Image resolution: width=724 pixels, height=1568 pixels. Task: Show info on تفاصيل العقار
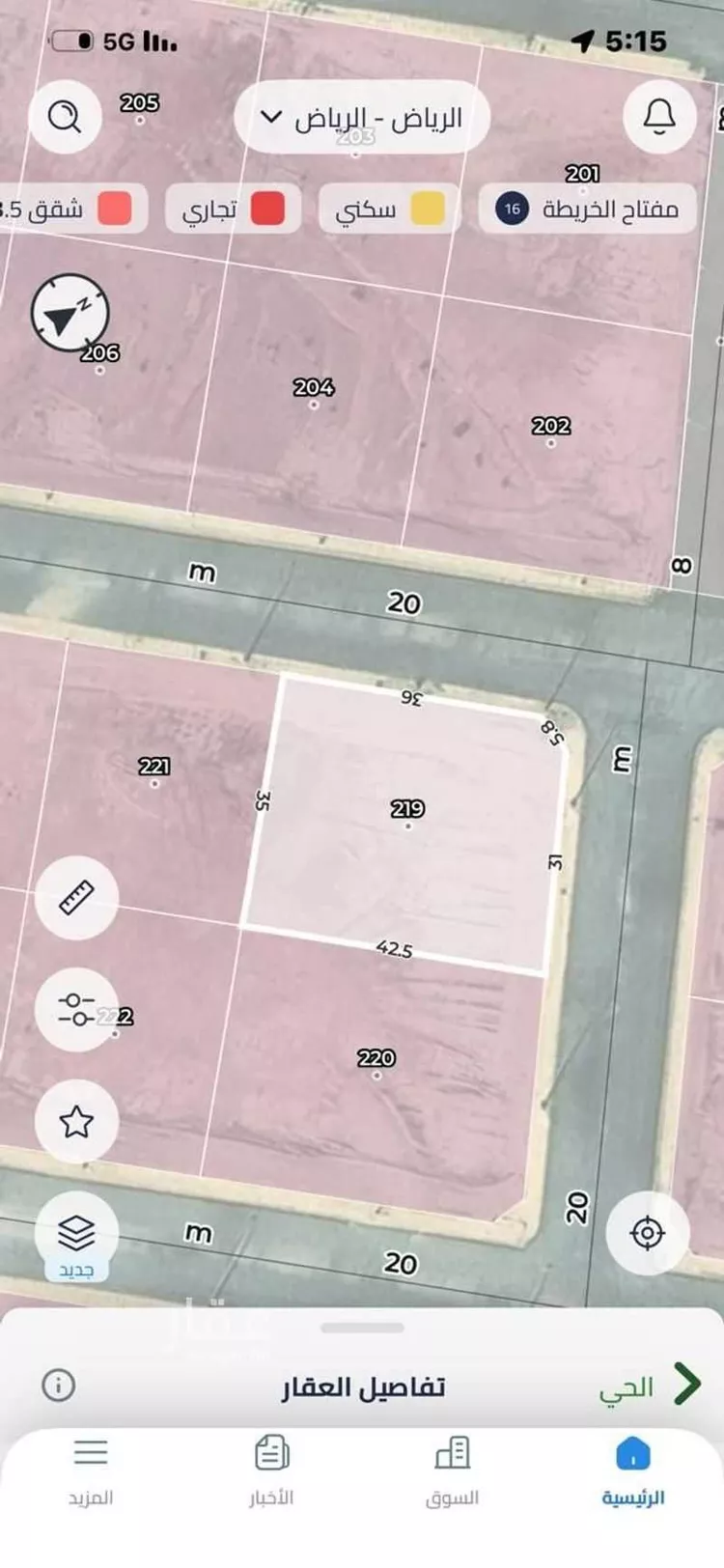pyautogui.click(x=58, y=1386)
